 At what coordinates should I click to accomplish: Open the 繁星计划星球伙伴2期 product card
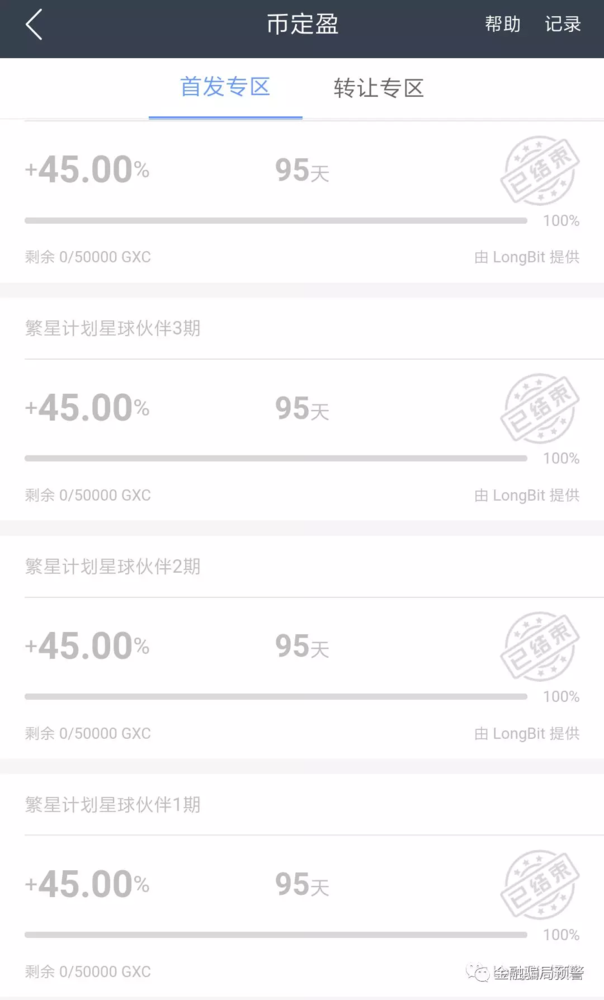coord(300,648)
